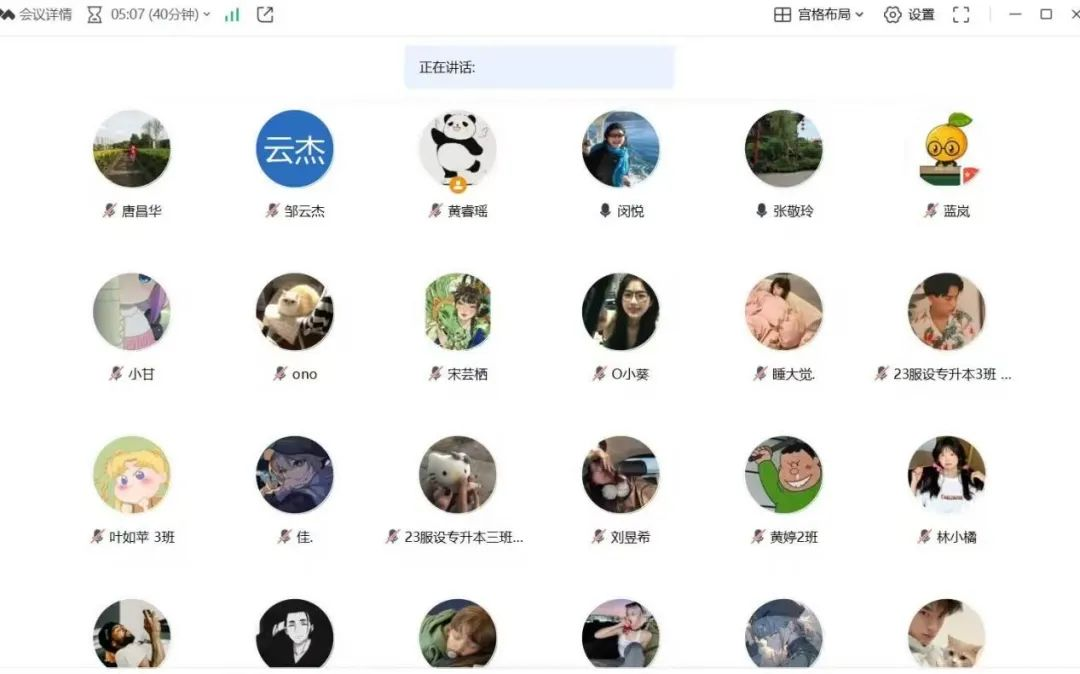Select participant 蓝岚
Screen dimensions: 1080x674
pyautogui.click(x=947, y=150)
